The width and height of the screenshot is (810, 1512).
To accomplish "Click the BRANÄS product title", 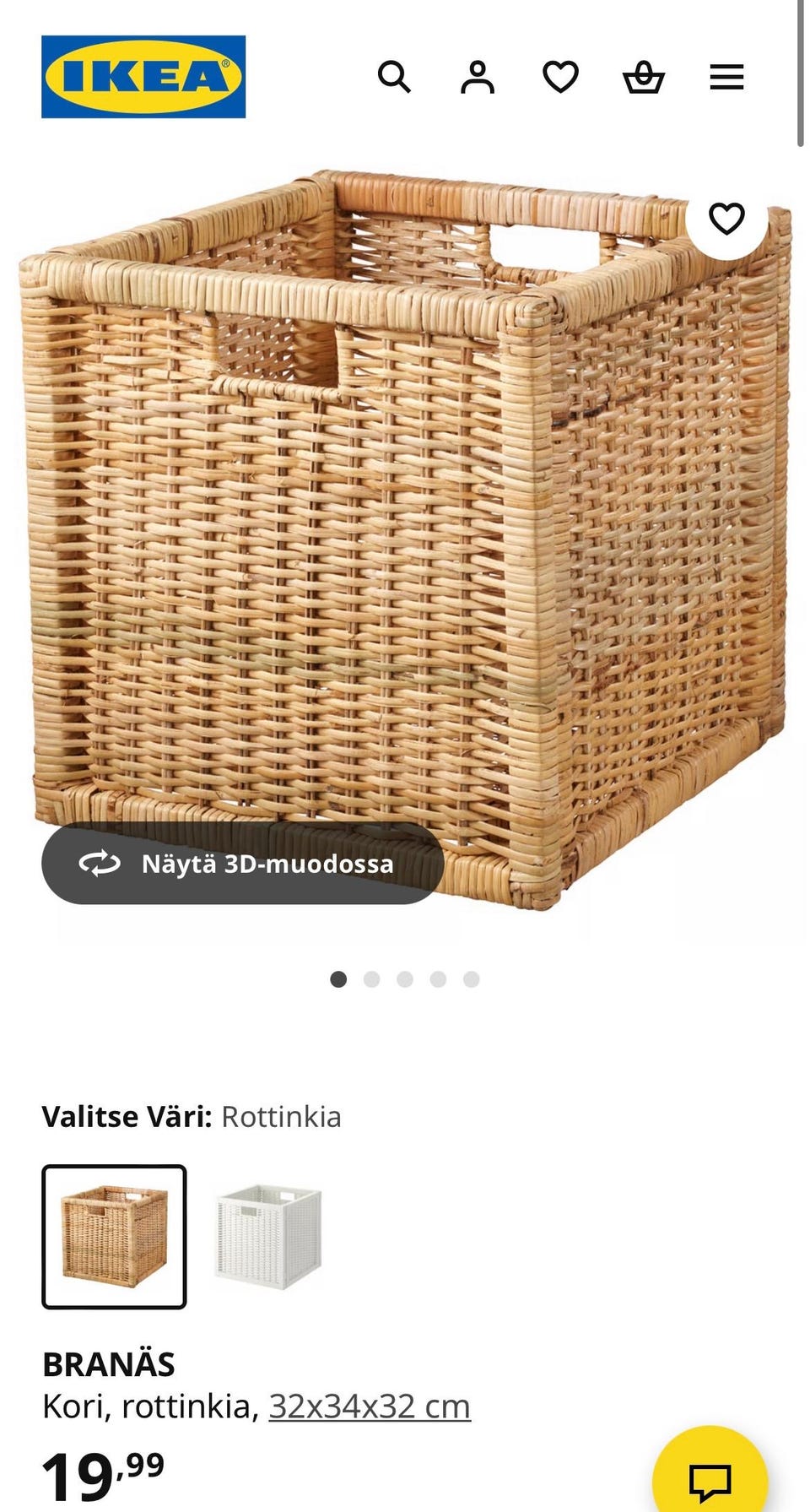I will tap(108, 1363).
